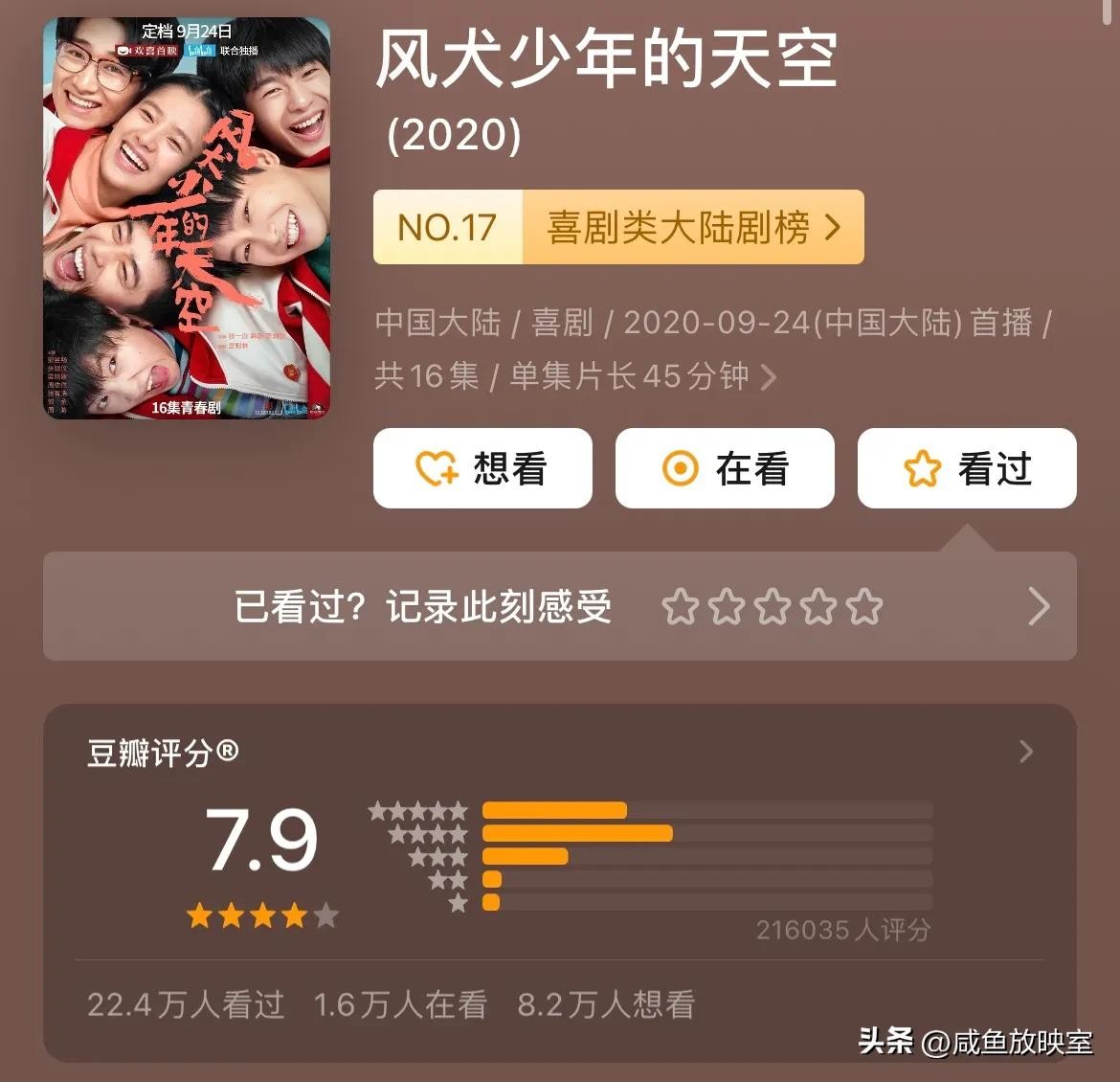Expand show details after 单集片长45分钟
Image resolution: width=1120 pixels, height=1082 pixels.
[x=768, y=377]
